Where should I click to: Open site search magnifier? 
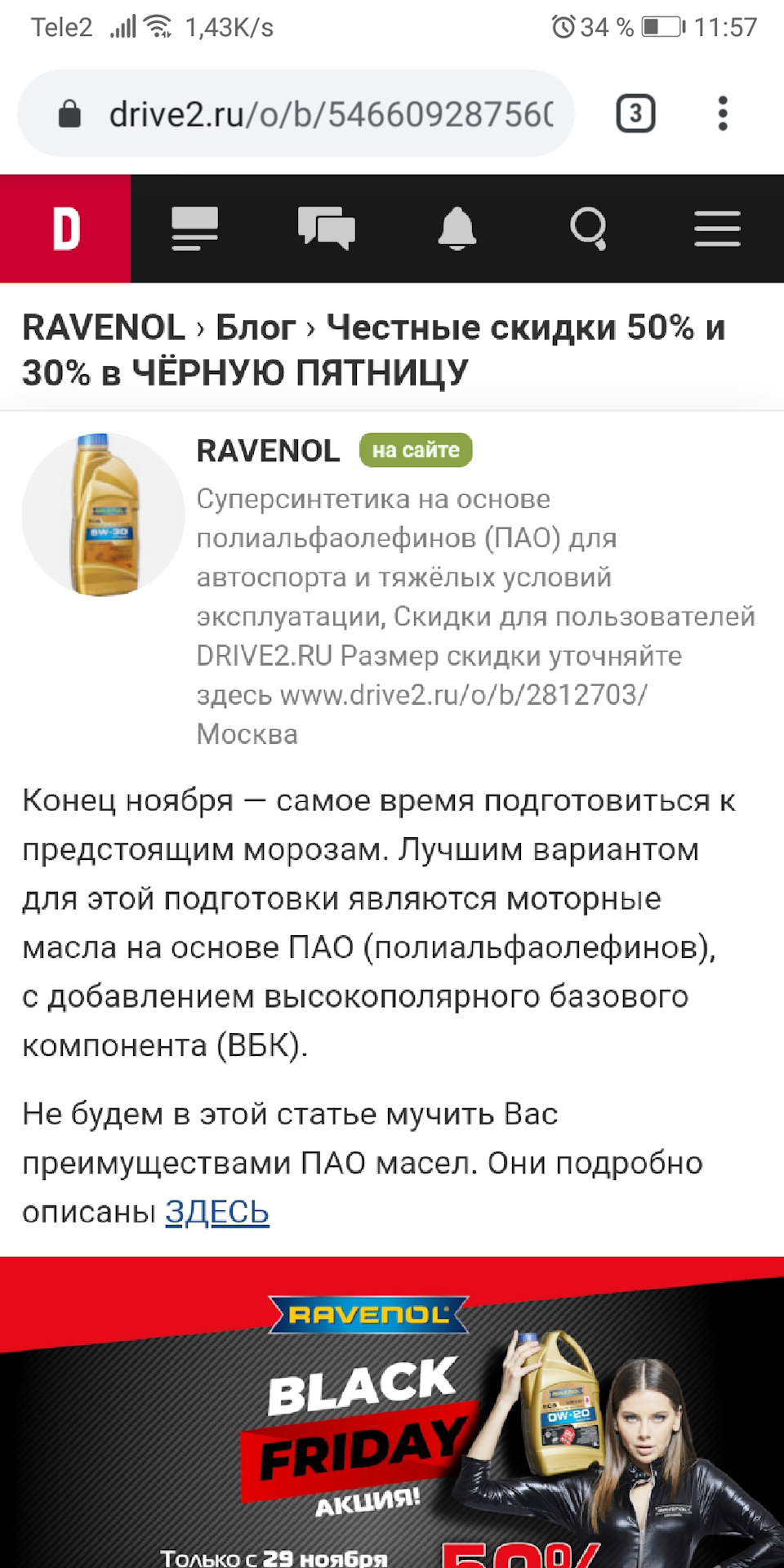pos(588,229)
